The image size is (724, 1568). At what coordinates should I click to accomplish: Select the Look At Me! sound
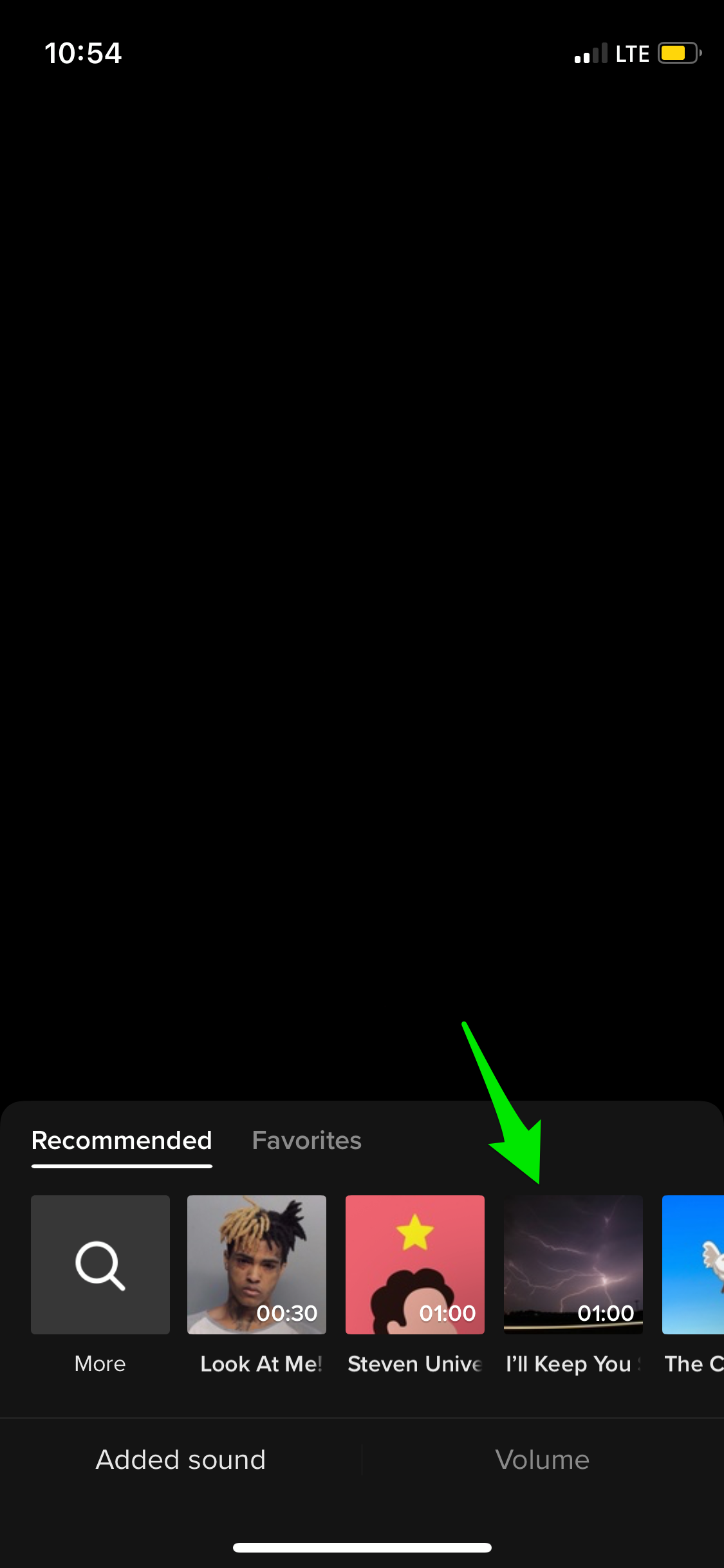pyautogui.click(x=257, y=1264)
